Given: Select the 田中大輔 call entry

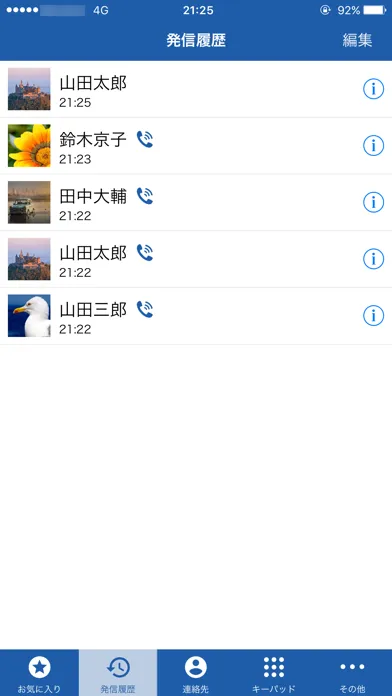Looking at the screenshot, I should pos(196,202).
